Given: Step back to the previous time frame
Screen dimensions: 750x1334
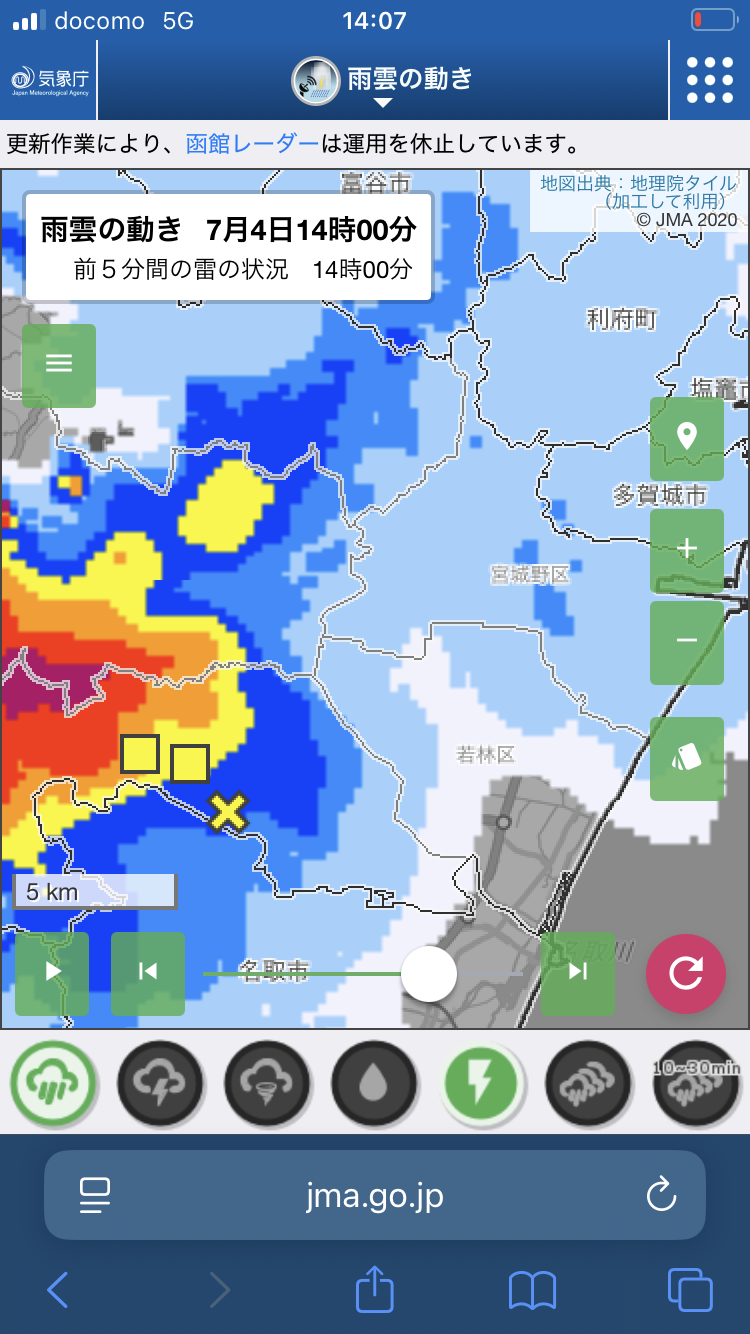Looking at the screenshot, I should tap(148, 972).
